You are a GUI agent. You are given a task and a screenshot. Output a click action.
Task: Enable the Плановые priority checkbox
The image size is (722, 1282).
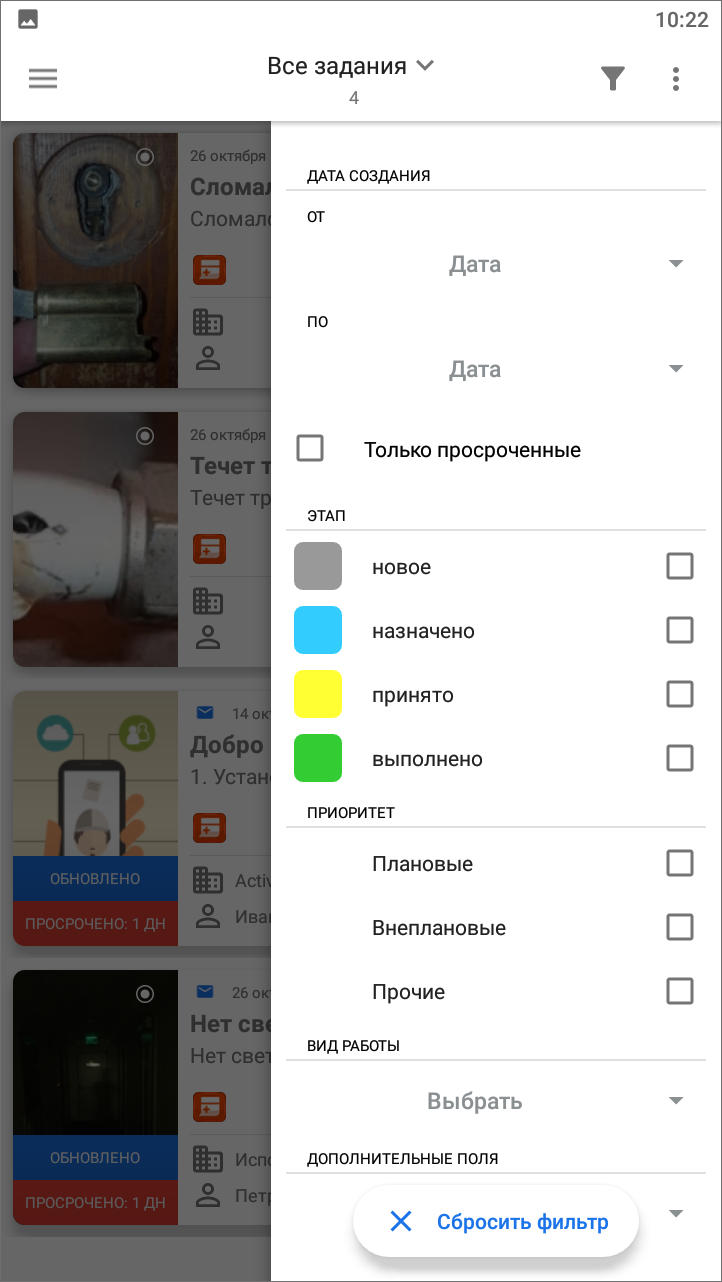680,863
